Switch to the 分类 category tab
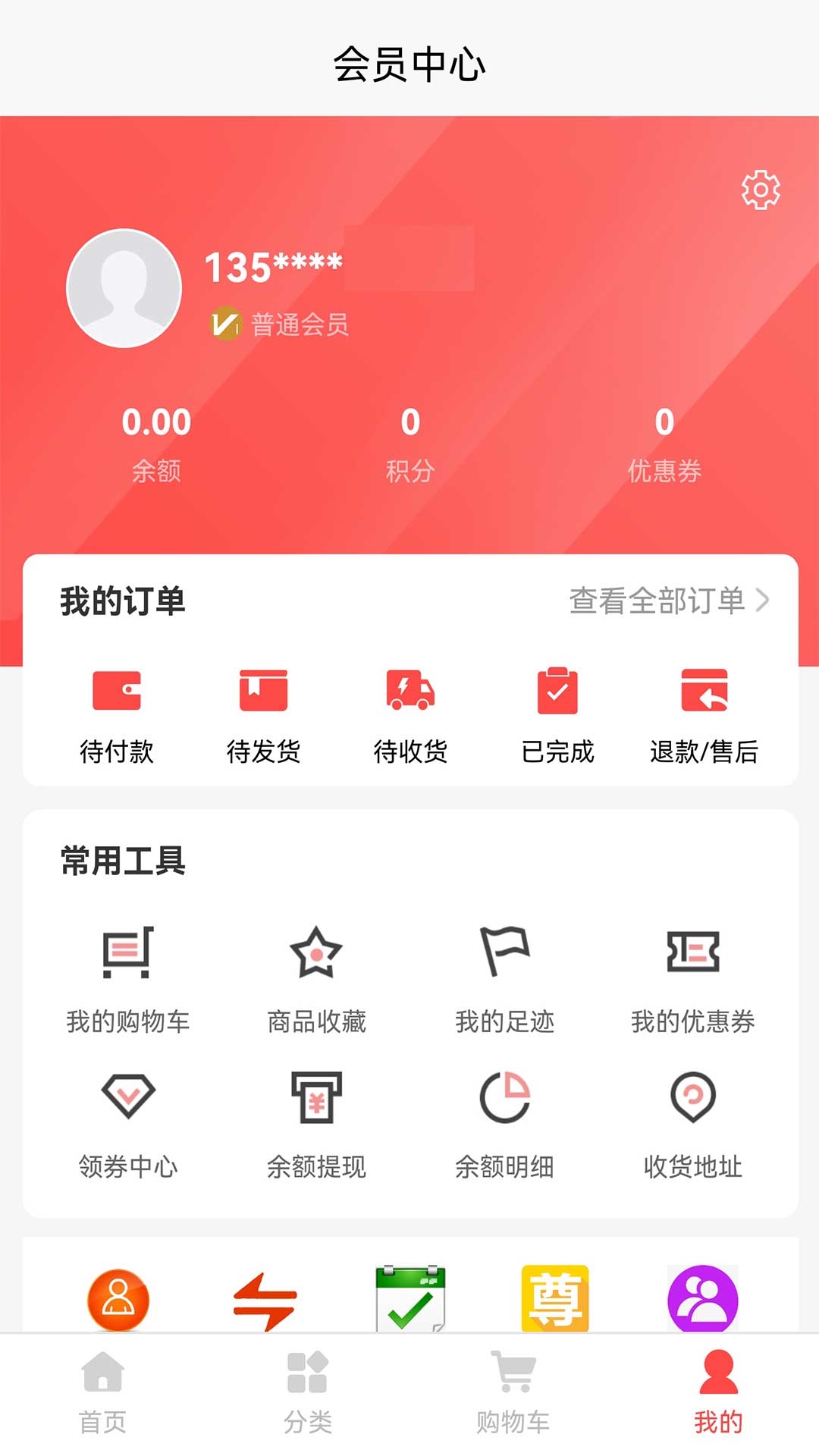 click(x=307, y=1395)
